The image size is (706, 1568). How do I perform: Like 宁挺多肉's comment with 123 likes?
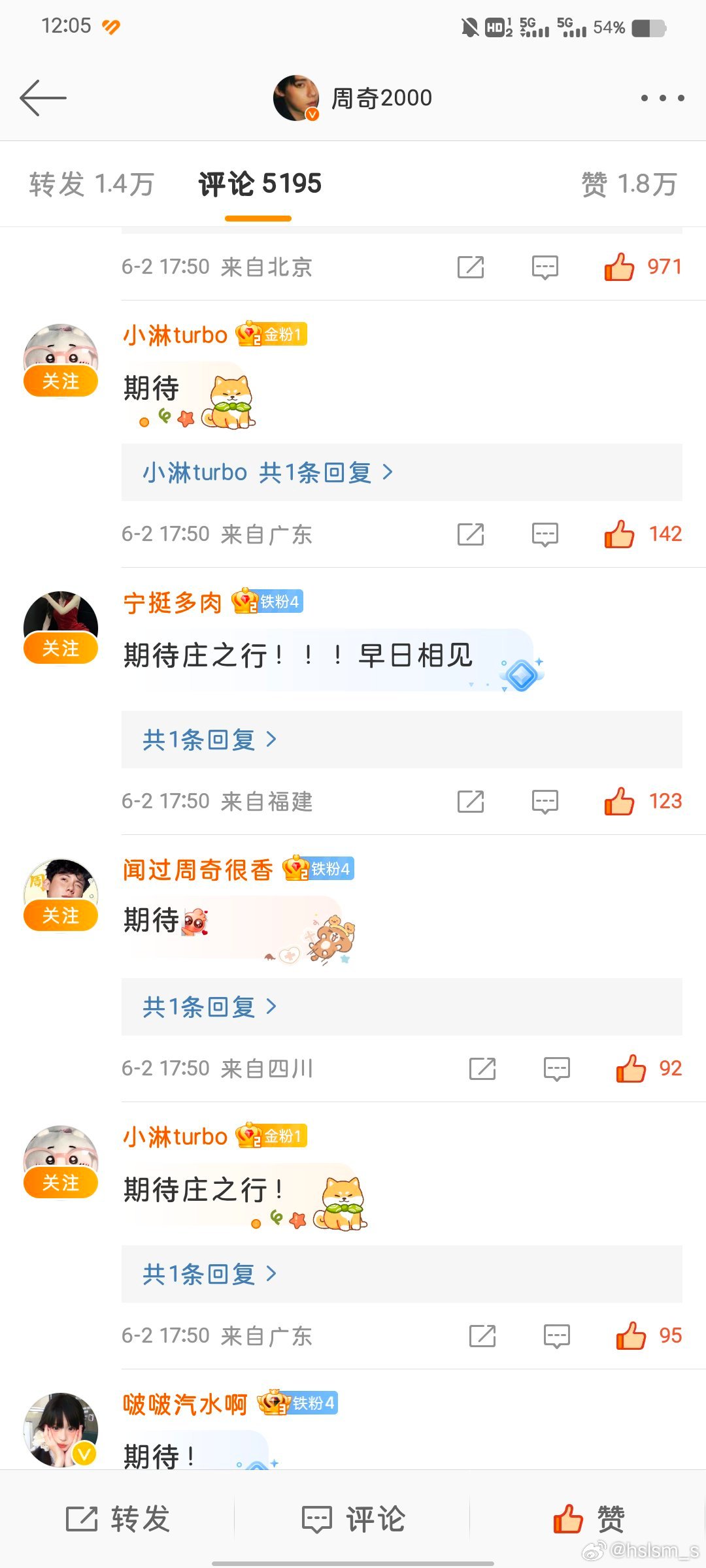coord(619,801)
